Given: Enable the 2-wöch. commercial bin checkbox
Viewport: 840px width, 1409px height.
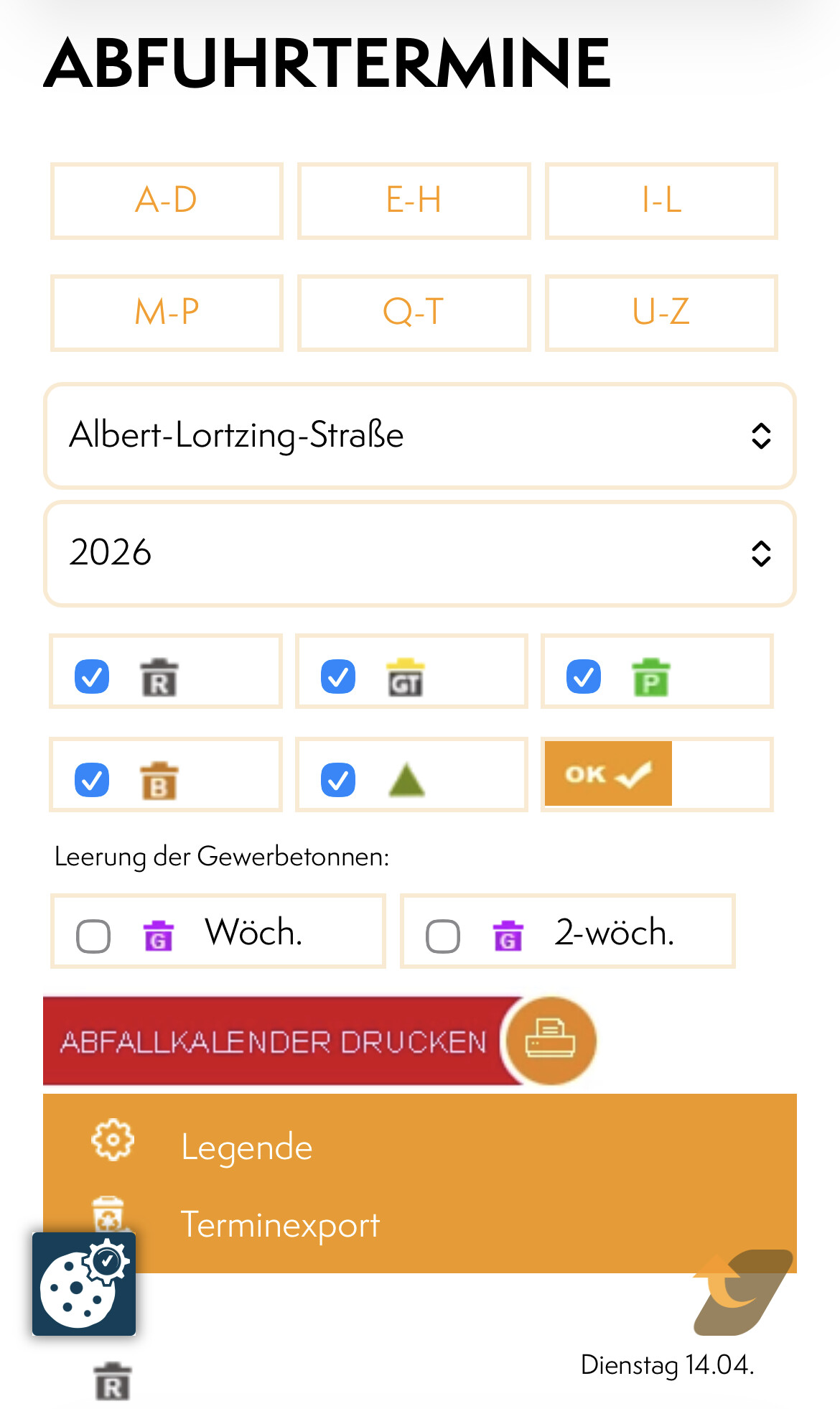Looking at the screenshot, I should tap(443, 936).
